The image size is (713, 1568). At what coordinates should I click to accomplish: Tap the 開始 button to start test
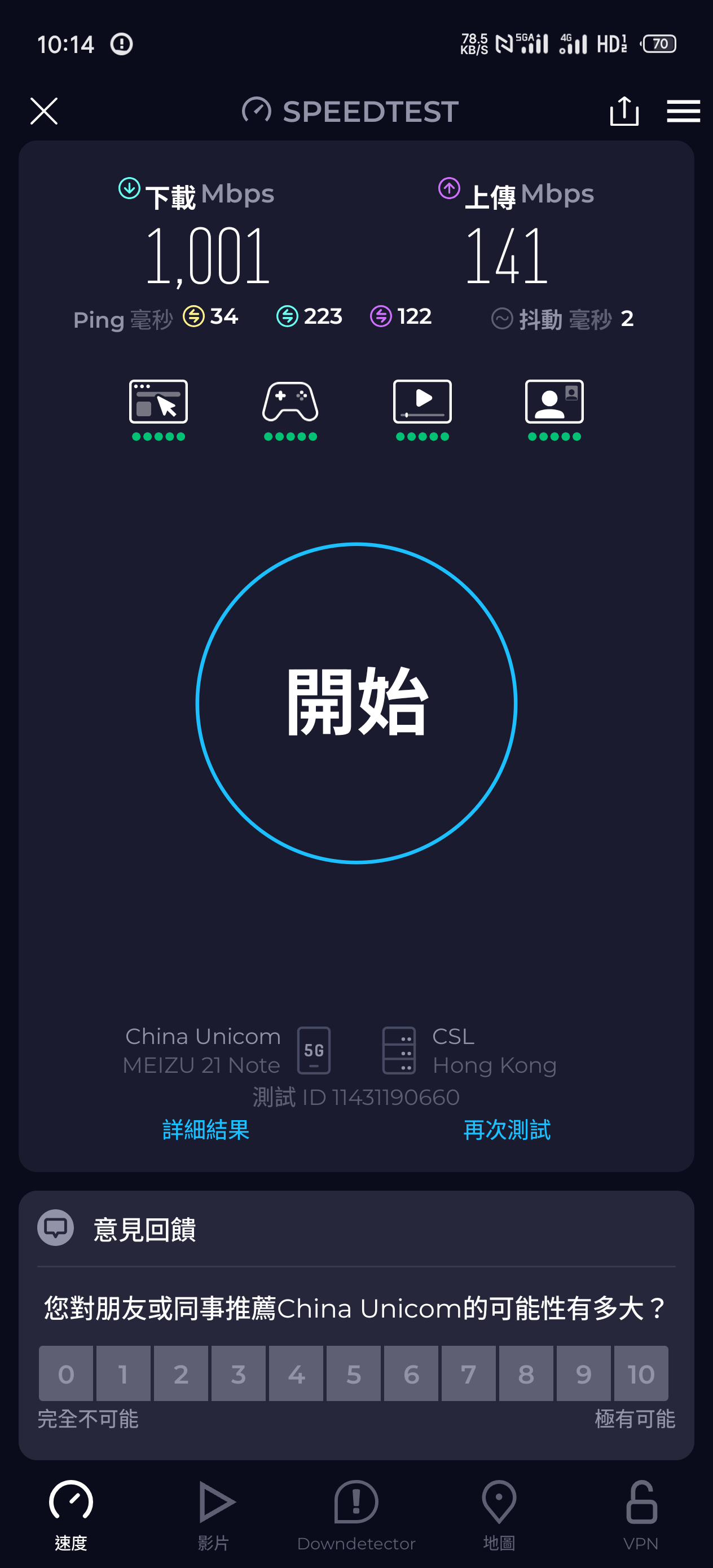pyautogui.click(x=357, y=702)
